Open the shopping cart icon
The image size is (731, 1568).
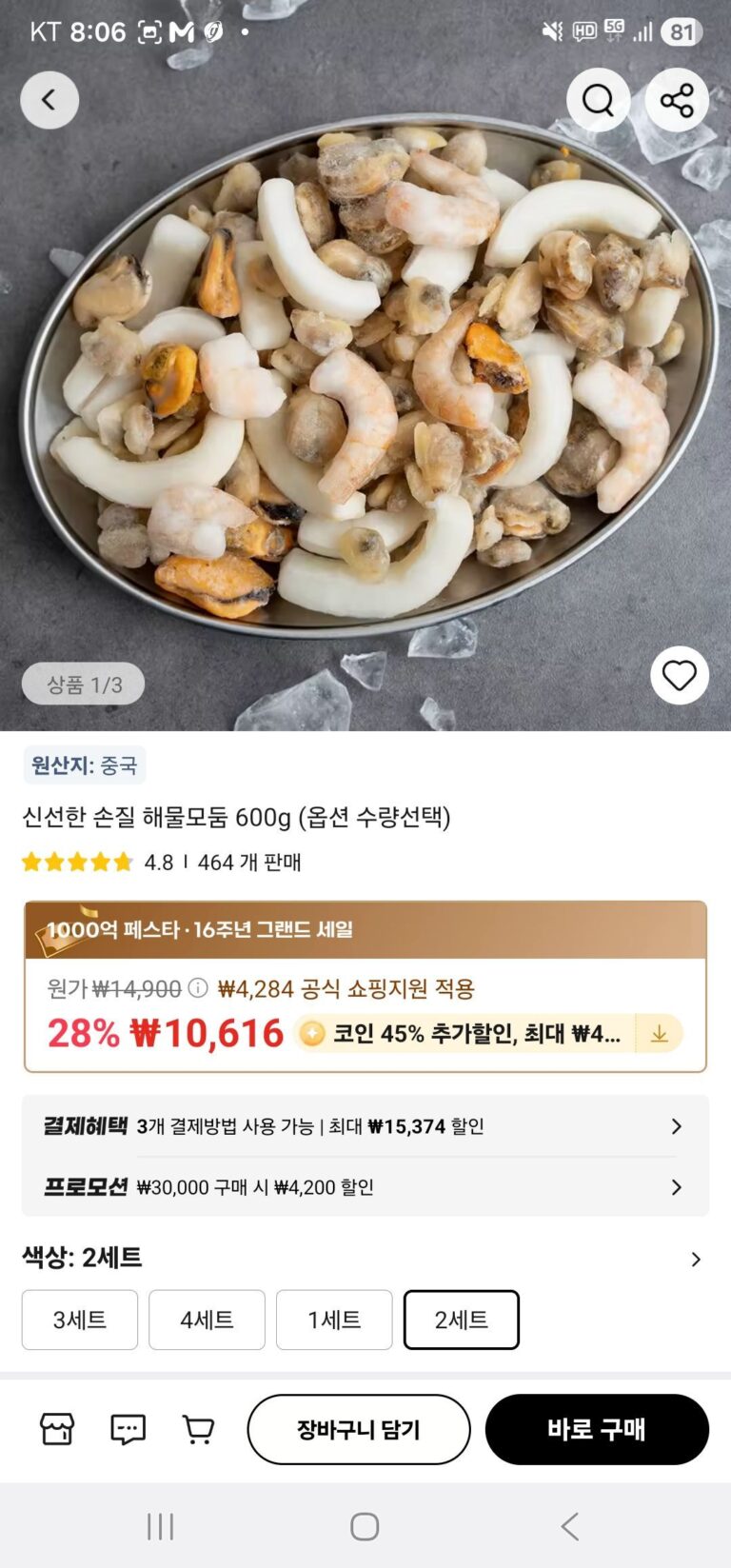click(x=198, y=1429)
